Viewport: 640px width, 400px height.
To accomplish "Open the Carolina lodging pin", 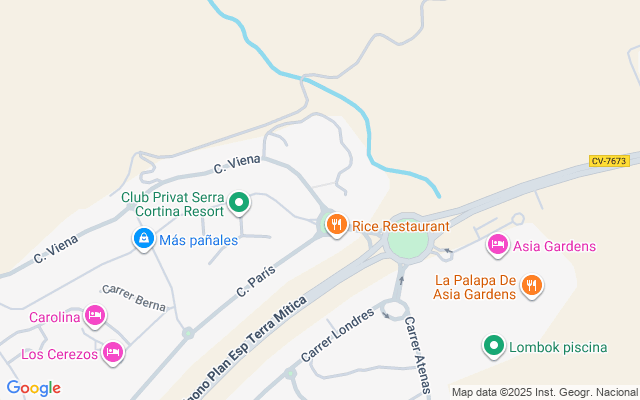I will (x=95, y=316).
